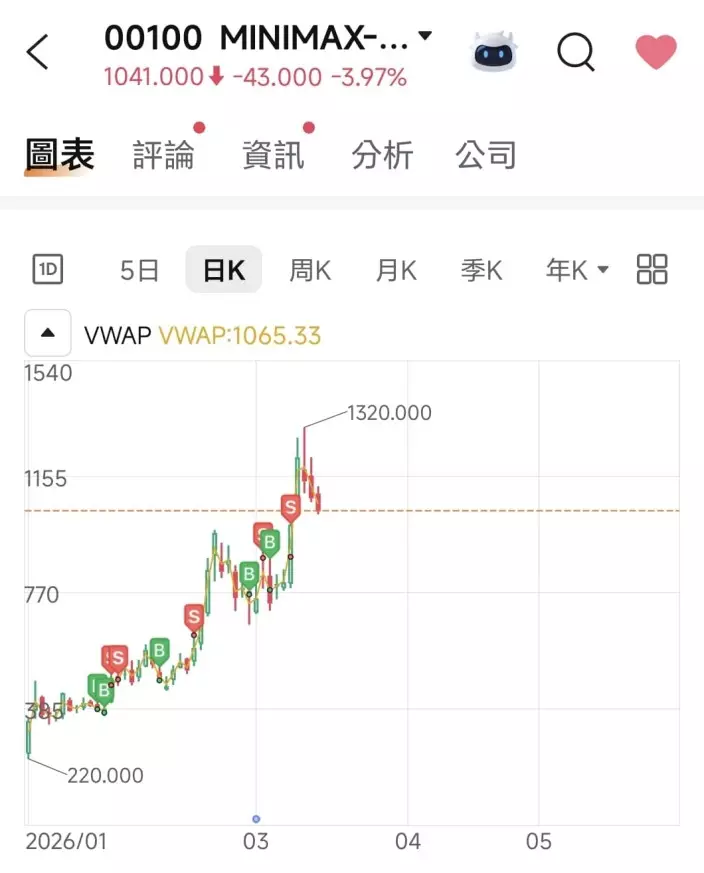Open the chart layout grid icon

[652, 269]
